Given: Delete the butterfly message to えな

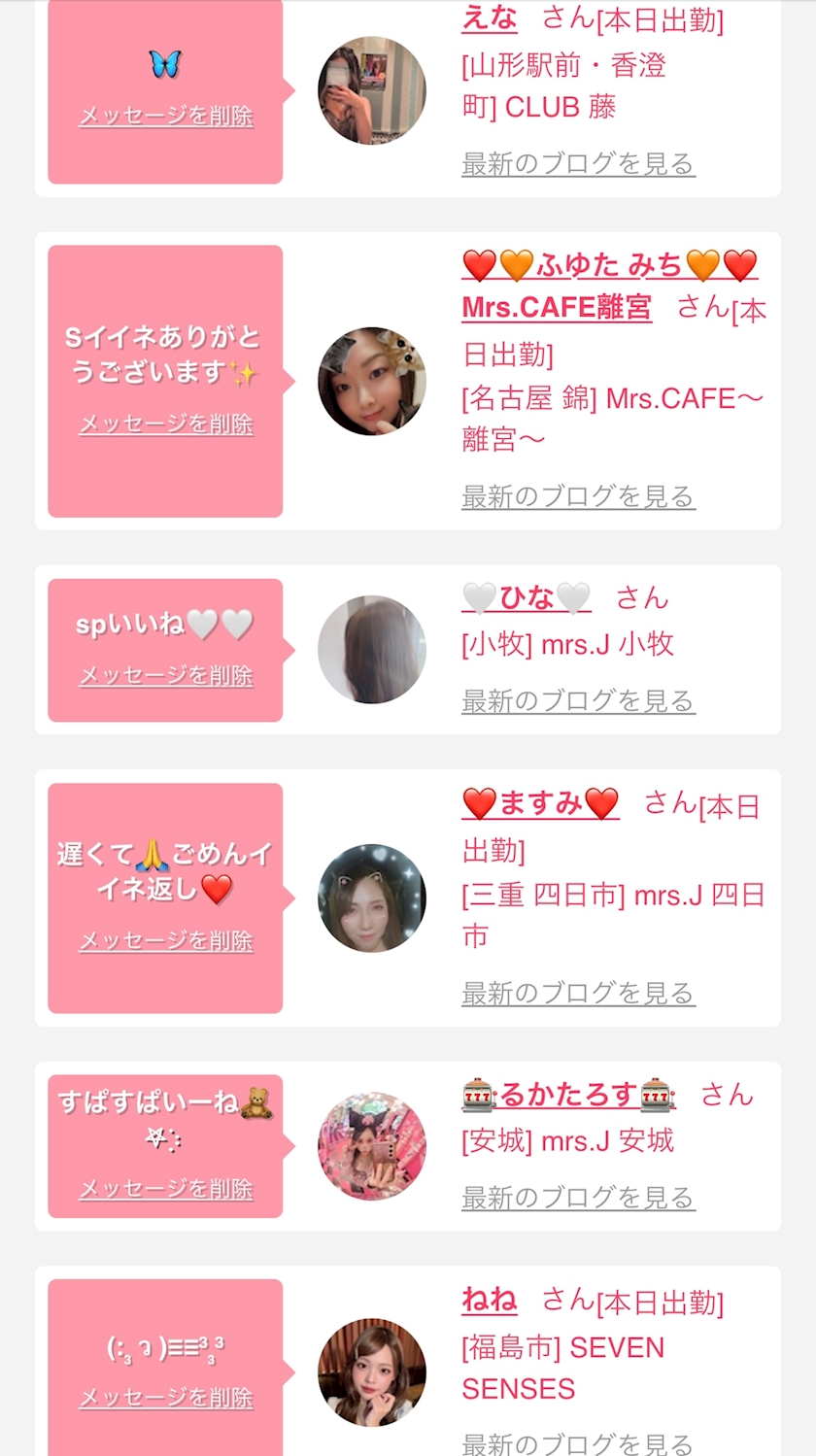Looking at the screenshot, I should click(x=166, y=117).
